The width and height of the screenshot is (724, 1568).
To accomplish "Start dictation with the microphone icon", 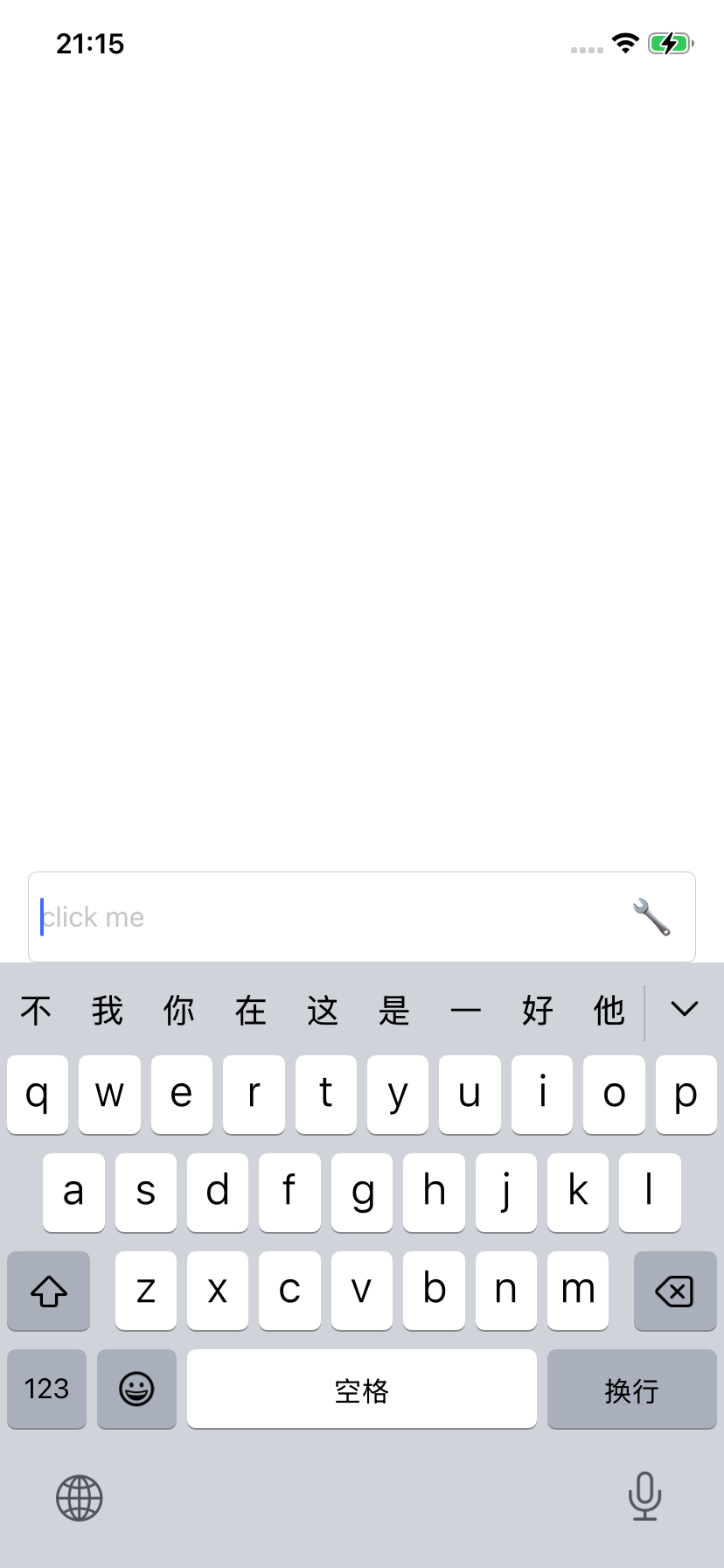I will click(644, 1496).
